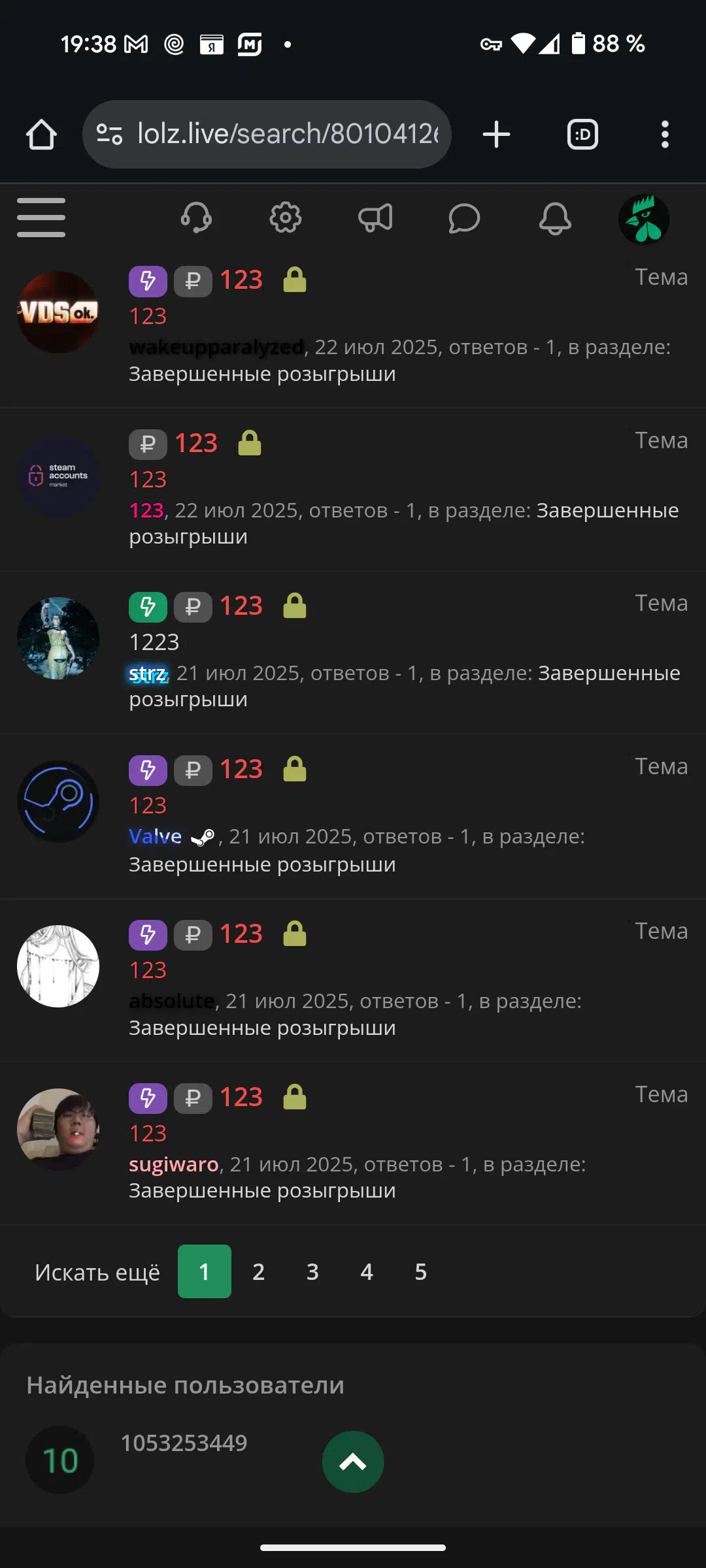This screenshot has height=1568, width=706.
Task: Open the notifications bell
Action: 555,218
